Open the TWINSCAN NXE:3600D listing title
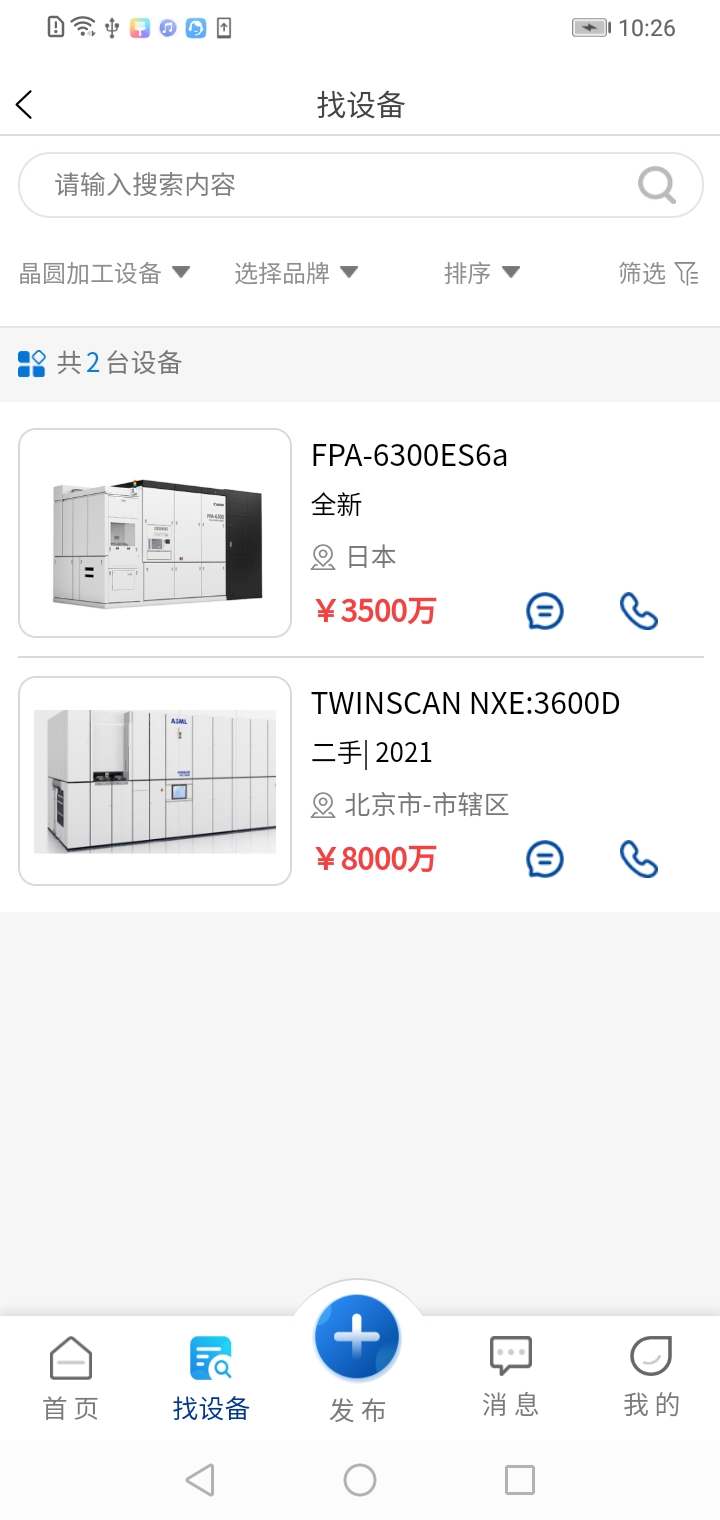Screen dimensions: 720x1520 (x=465, y=703)
